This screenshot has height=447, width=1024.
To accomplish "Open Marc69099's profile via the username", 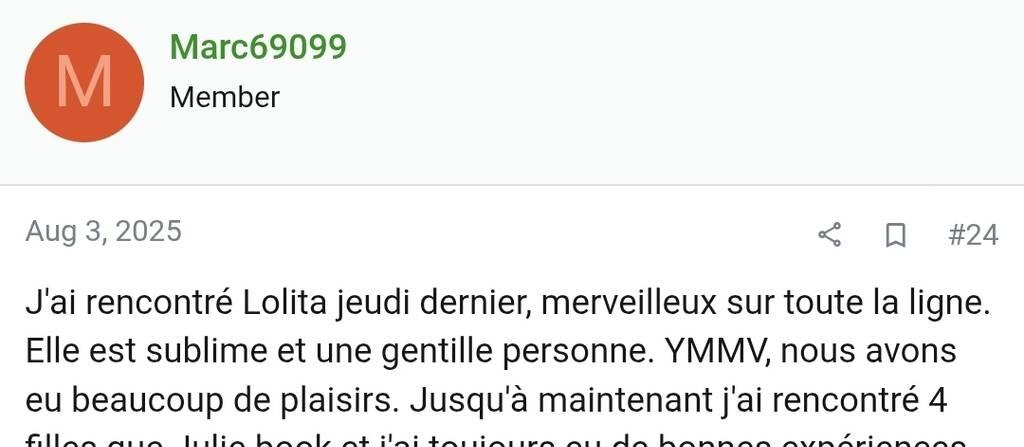I will pyautogui.click(x=258, y=46).
